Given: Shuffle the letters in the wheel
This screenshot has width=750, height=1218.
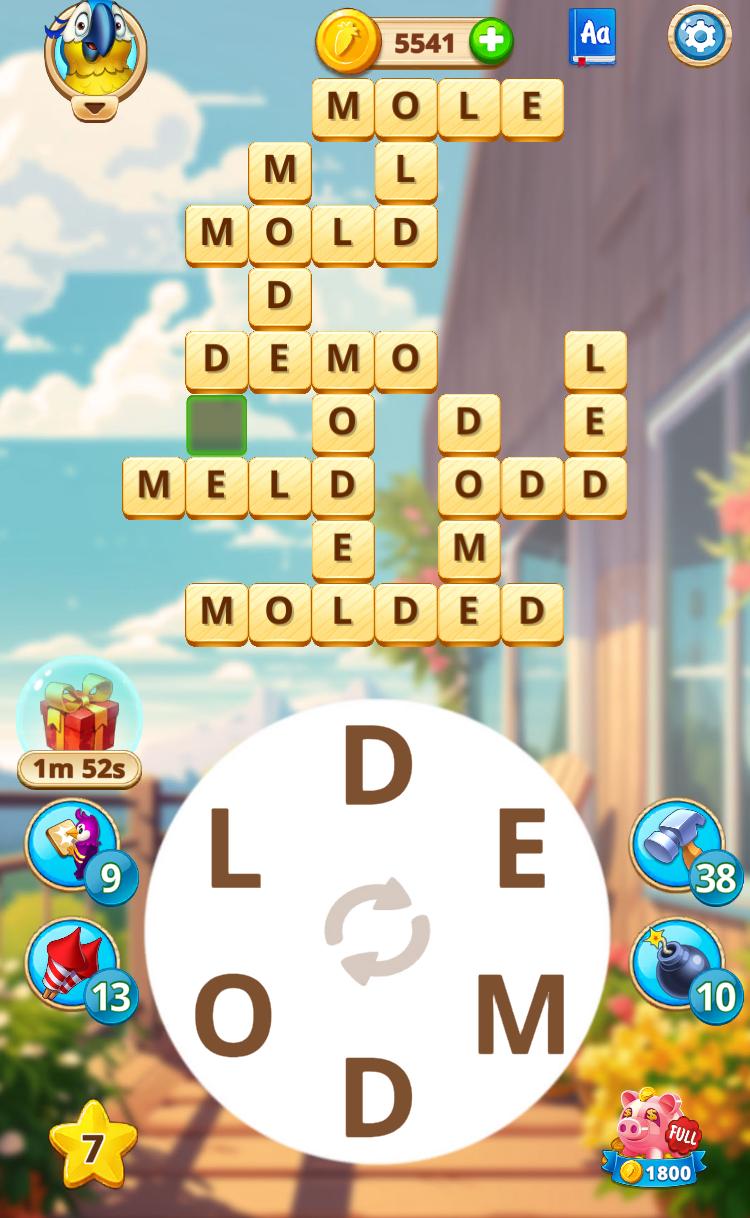Looking at the screenshot, I should click(377, 931).
